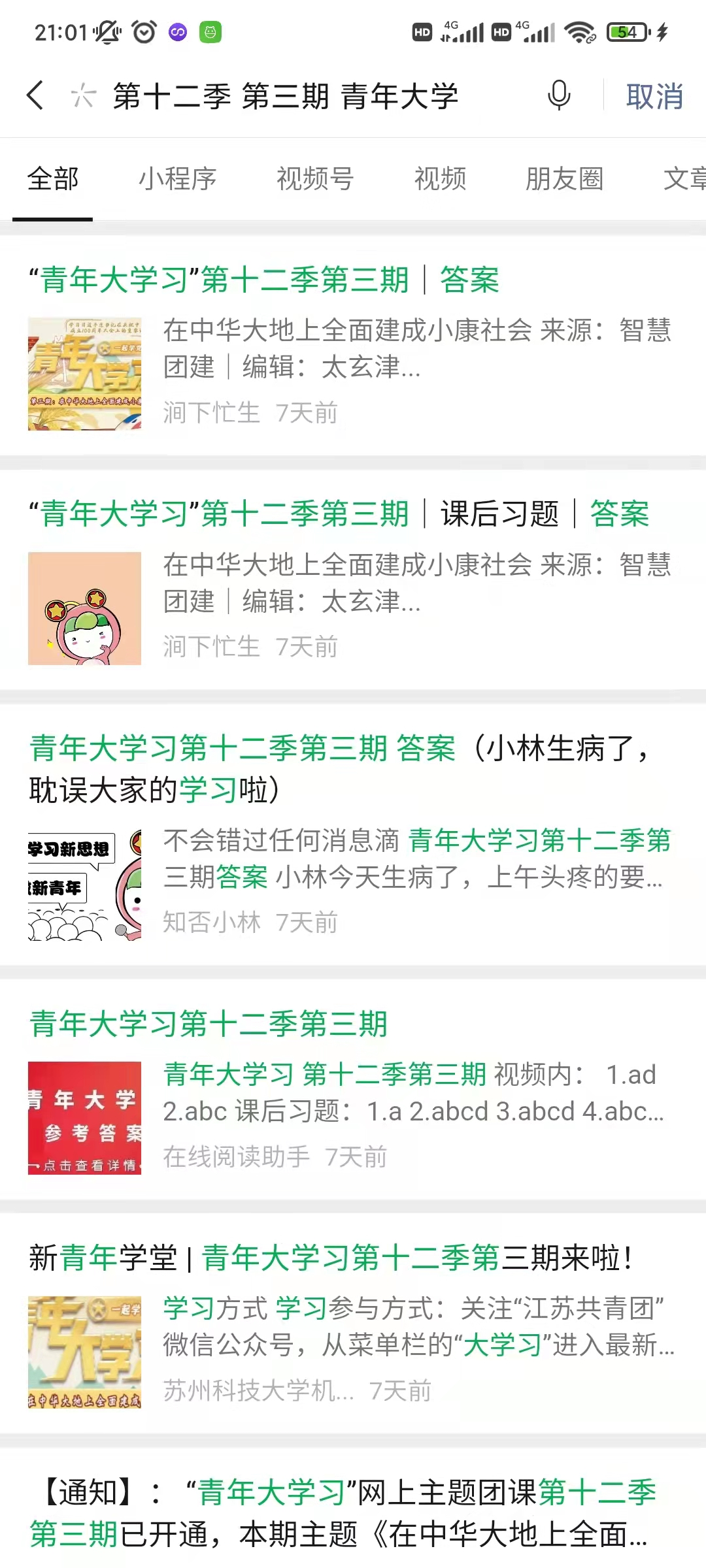Start voice search with the microphone icon

pos(559,96)
